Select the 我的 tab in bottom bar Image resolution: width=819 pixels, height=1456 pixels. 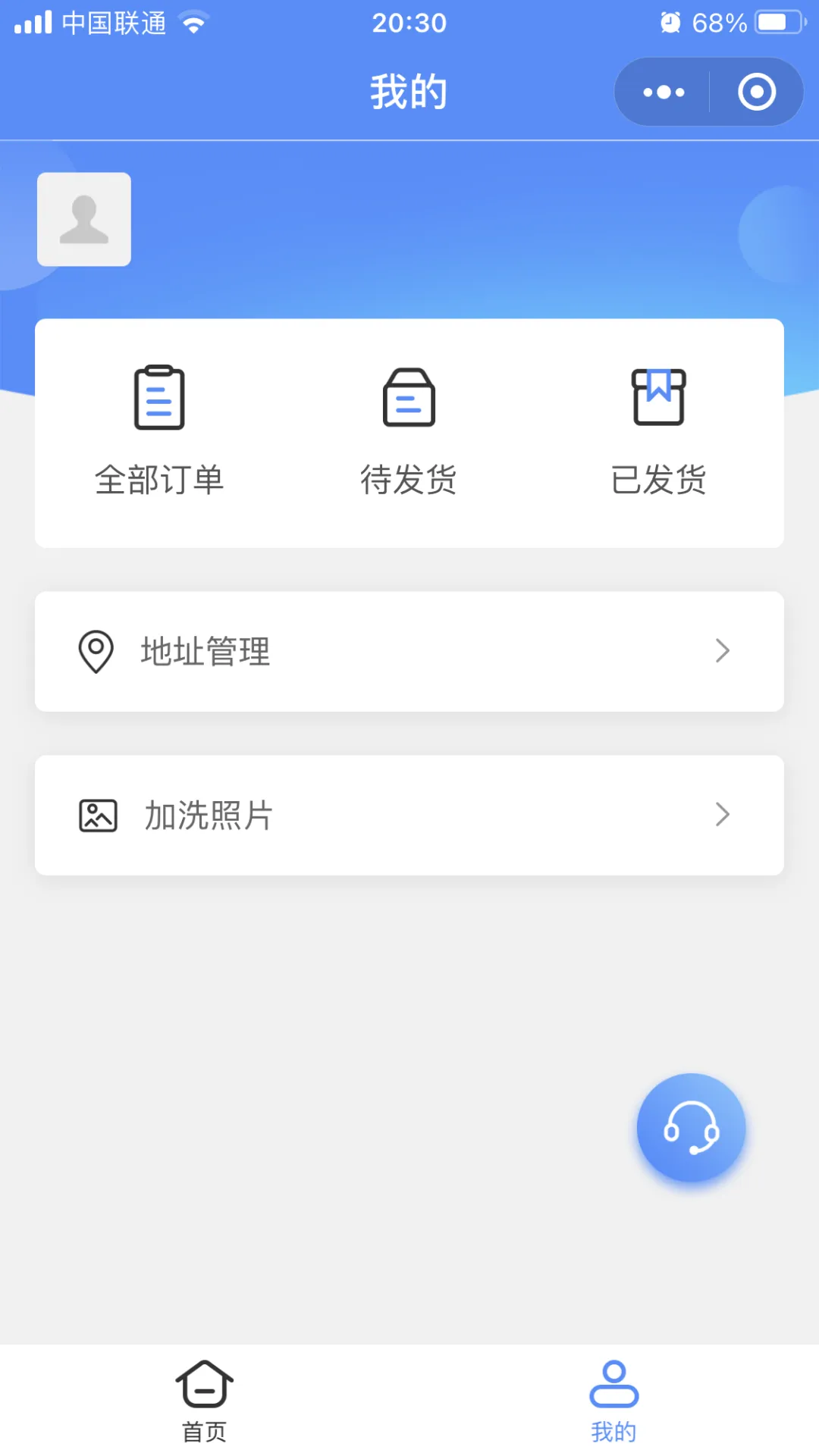(613, 1401)
